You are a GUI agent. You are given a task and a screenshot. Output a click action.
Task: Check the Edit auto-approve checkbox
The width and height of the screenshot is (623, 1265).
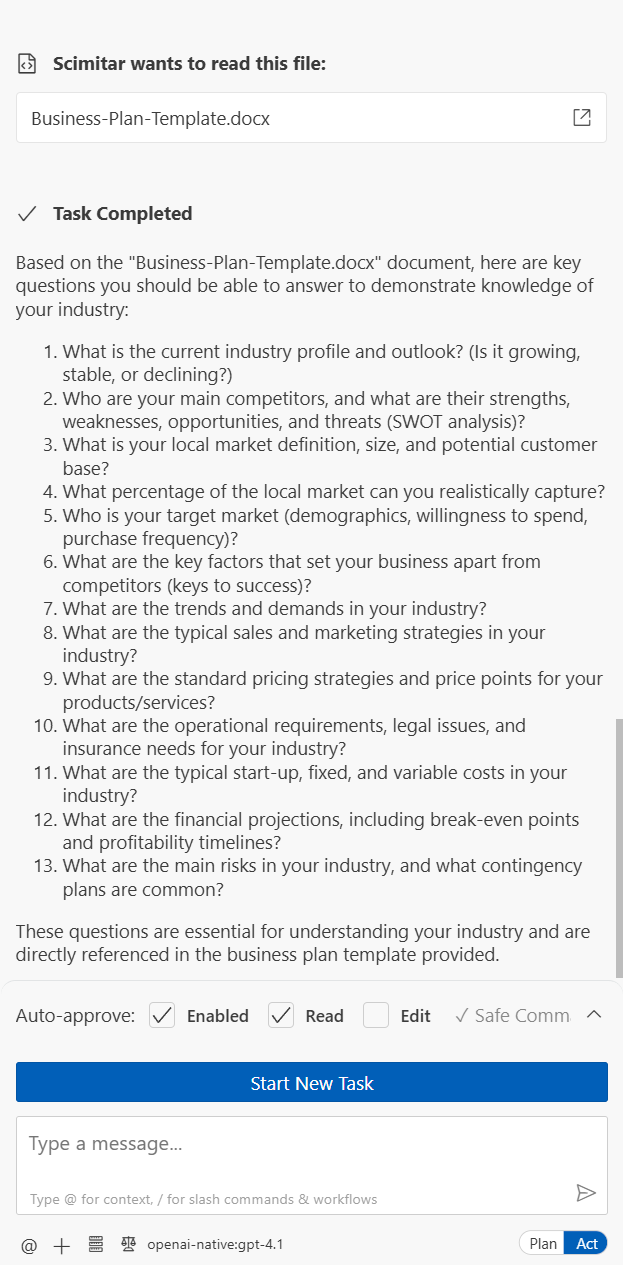pos(376,1016)
